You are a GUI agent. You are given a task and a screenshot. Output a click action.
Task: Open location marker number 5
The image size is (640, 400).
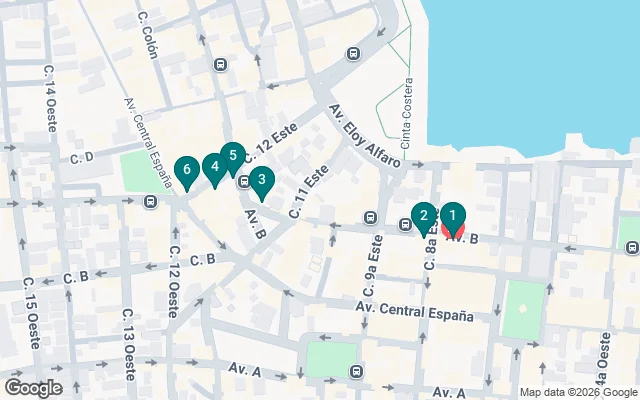pos(233,157)
